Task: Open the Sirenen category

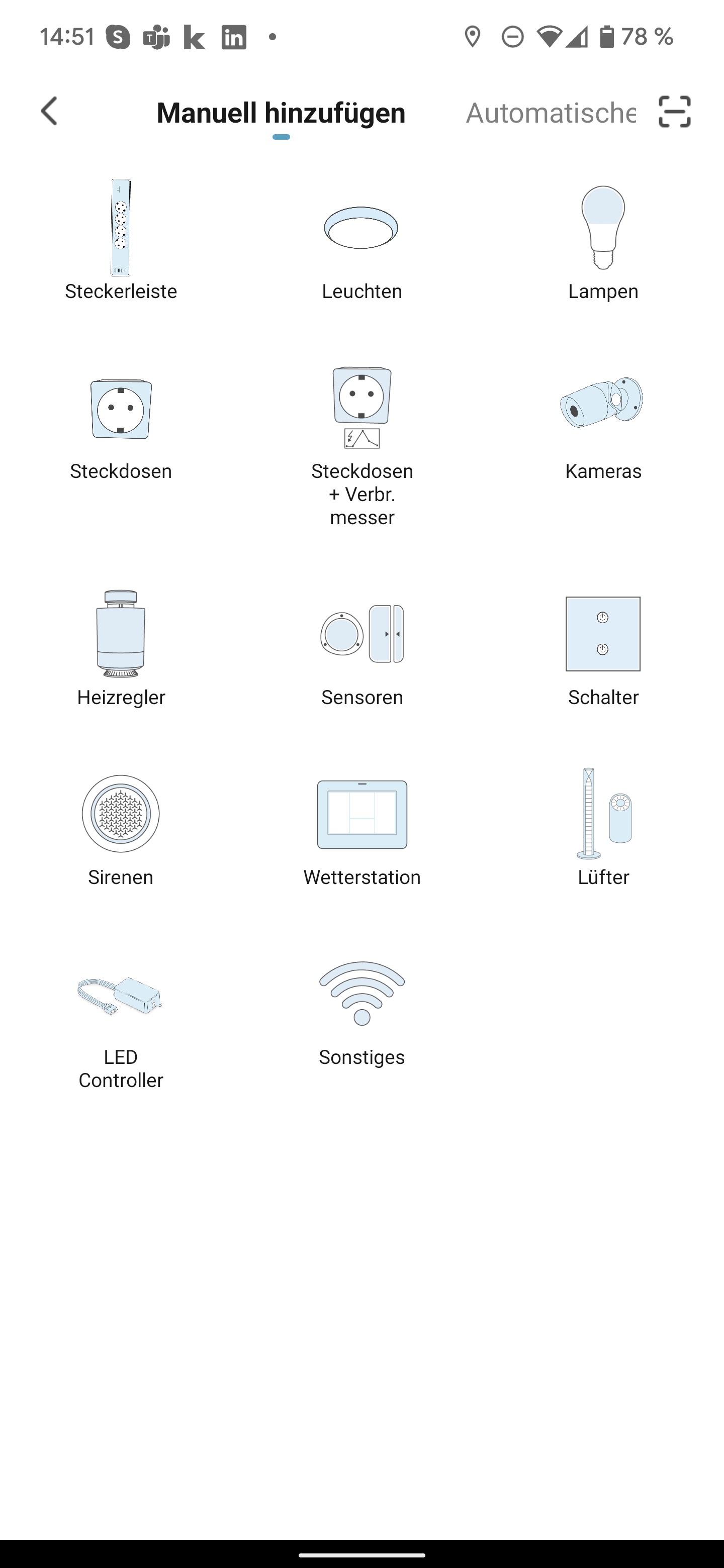Action: (x=121, y=828)
